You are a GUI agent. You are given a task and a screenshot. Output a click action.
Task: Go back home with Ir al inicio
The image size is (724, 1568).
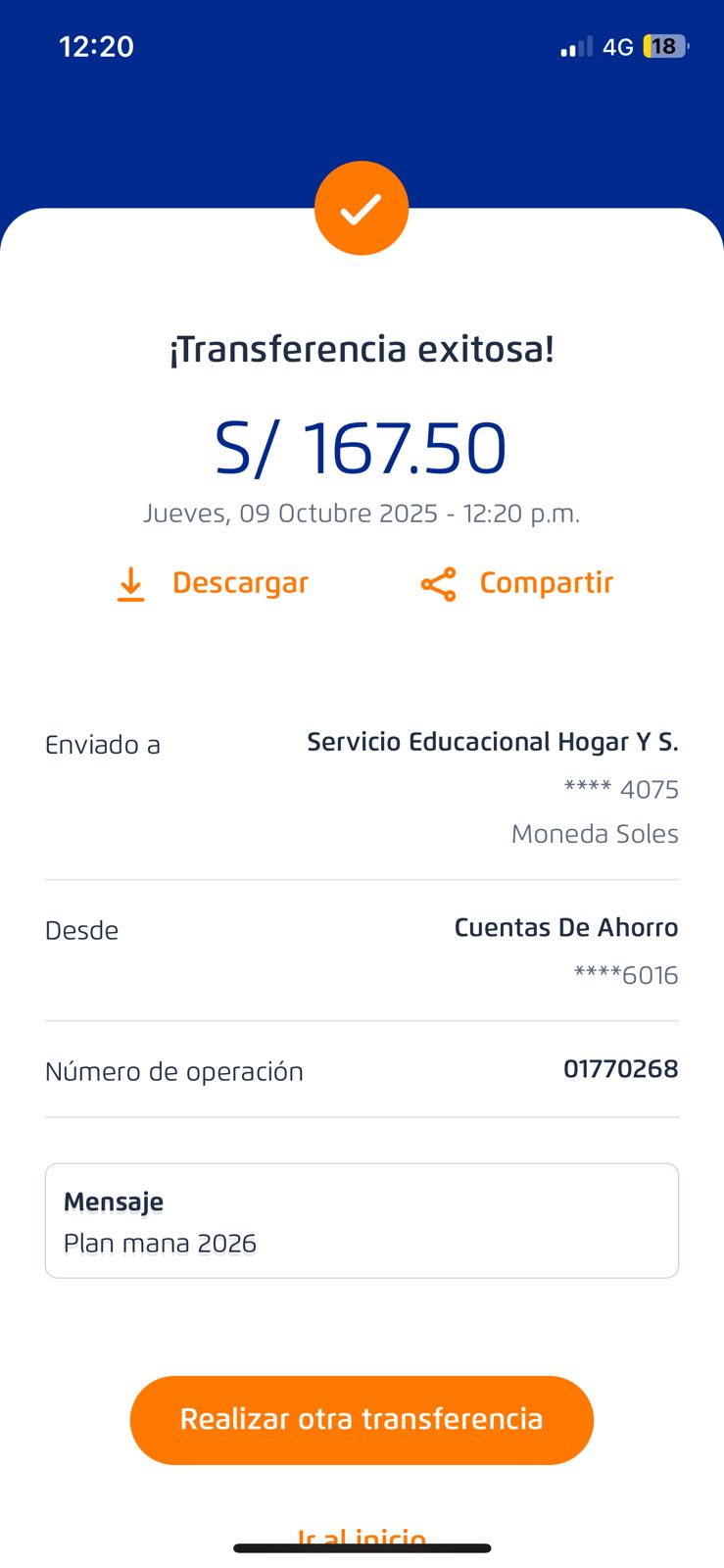click(x=362, y=1537)
